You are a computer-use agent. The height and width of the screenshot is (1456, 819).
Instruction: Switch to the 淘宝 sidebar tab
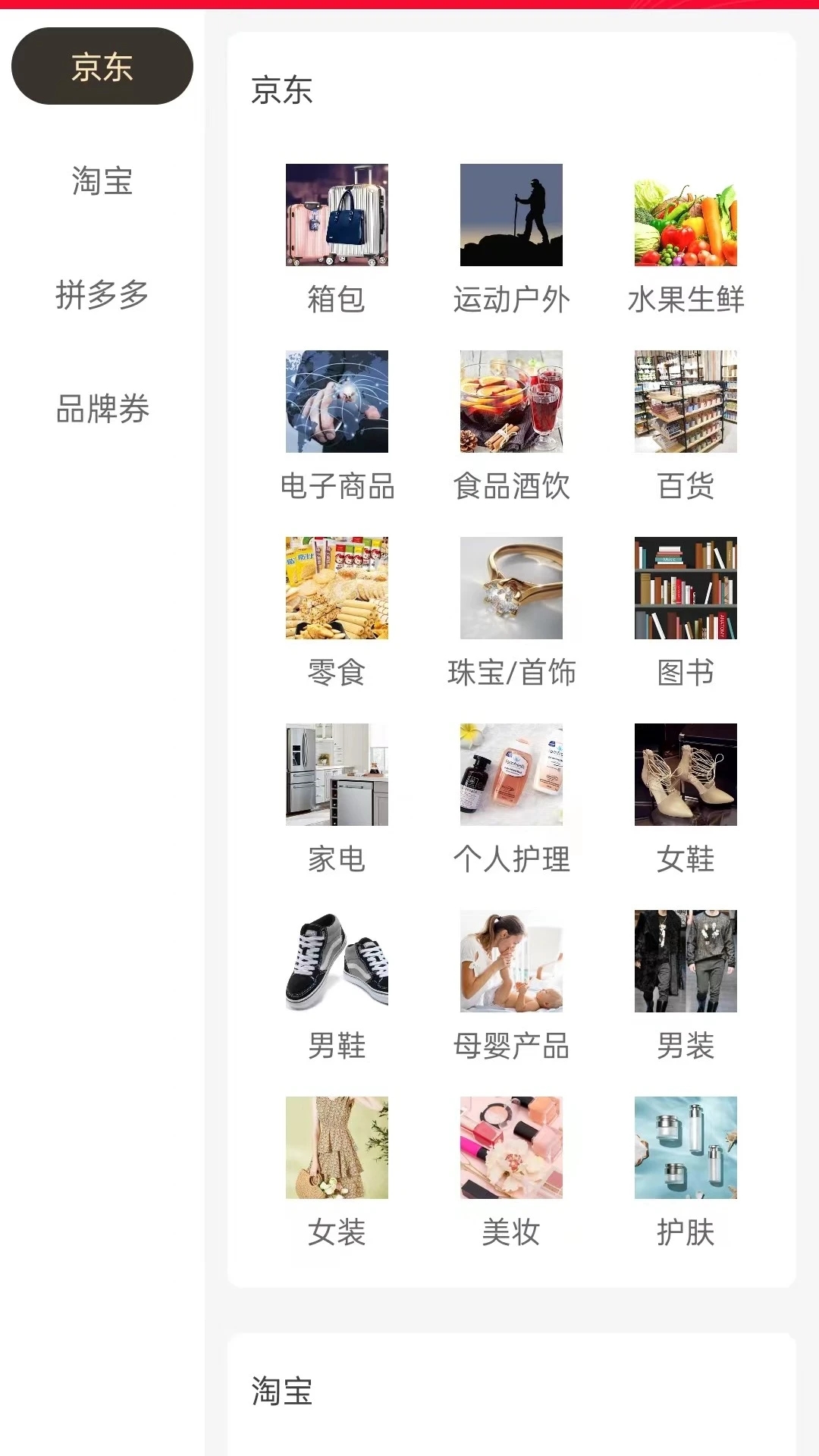pyautogui.click(x=102, y=180)
